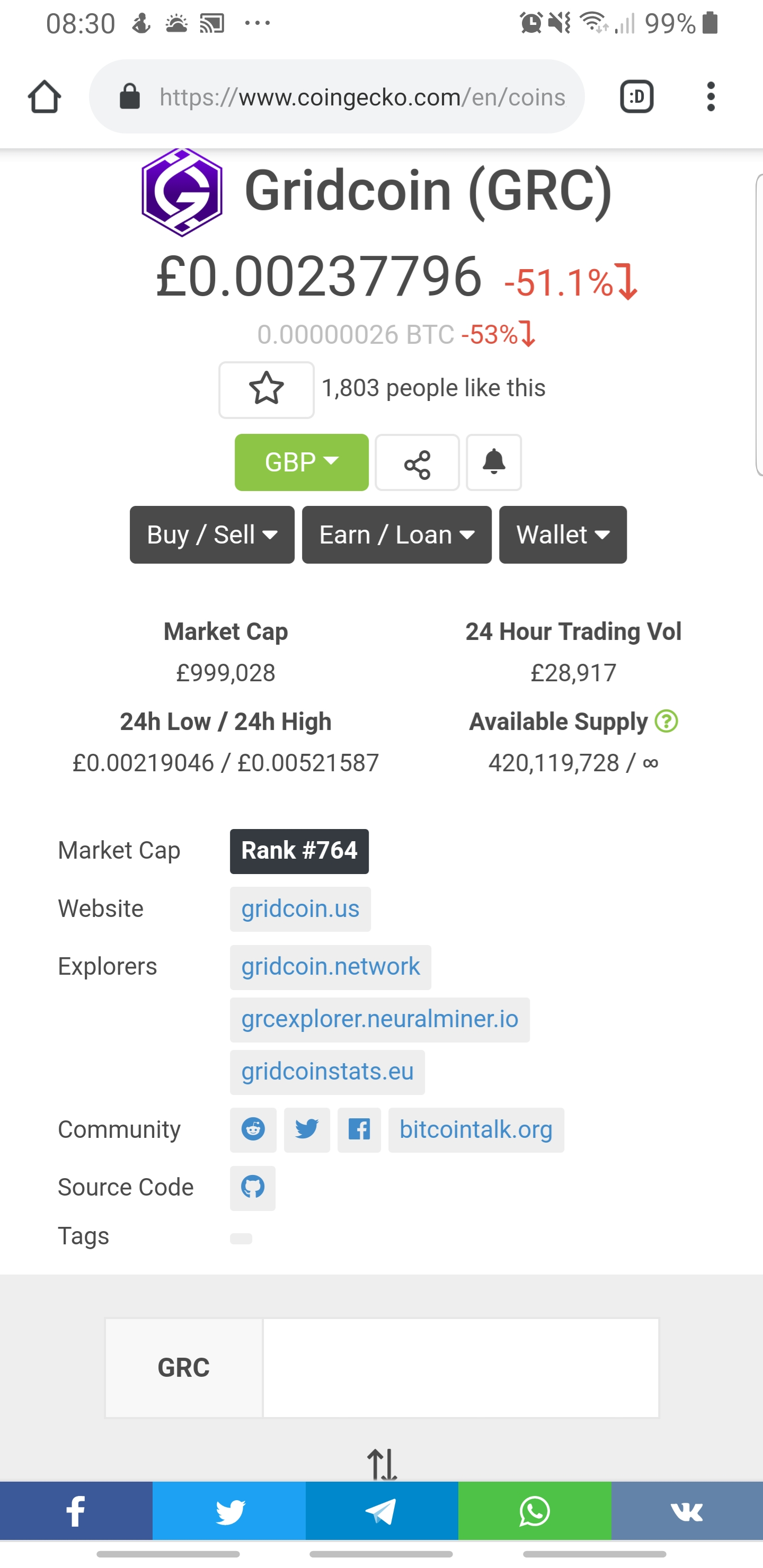Screen dimensions: 763x1568
Task: Expand the Buy / Sell menu
Action: [212, 534]
